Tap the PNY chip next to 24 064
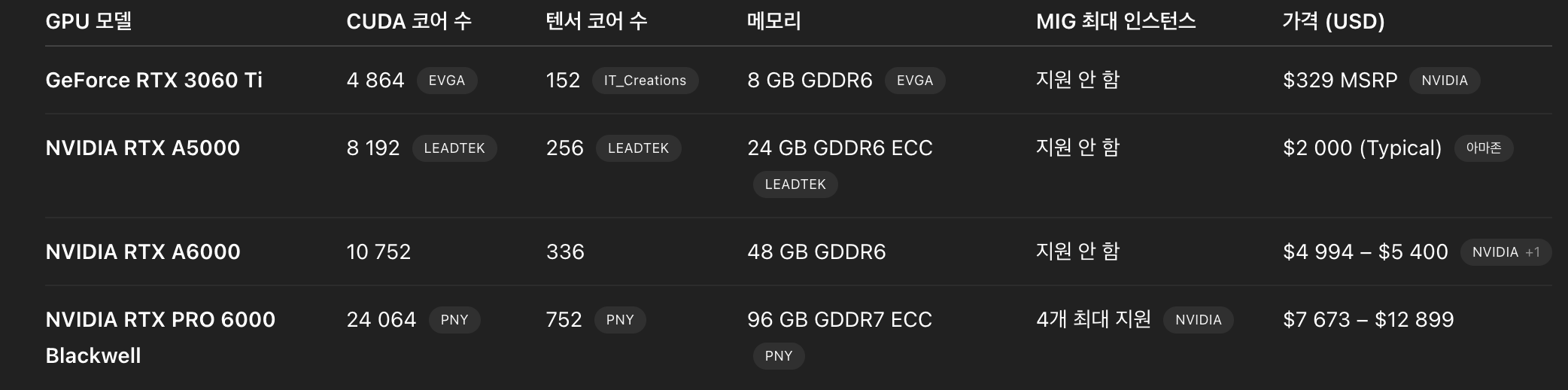Image resolution: width=1568 pixels, height=390 pixels. tap(454, 320)
